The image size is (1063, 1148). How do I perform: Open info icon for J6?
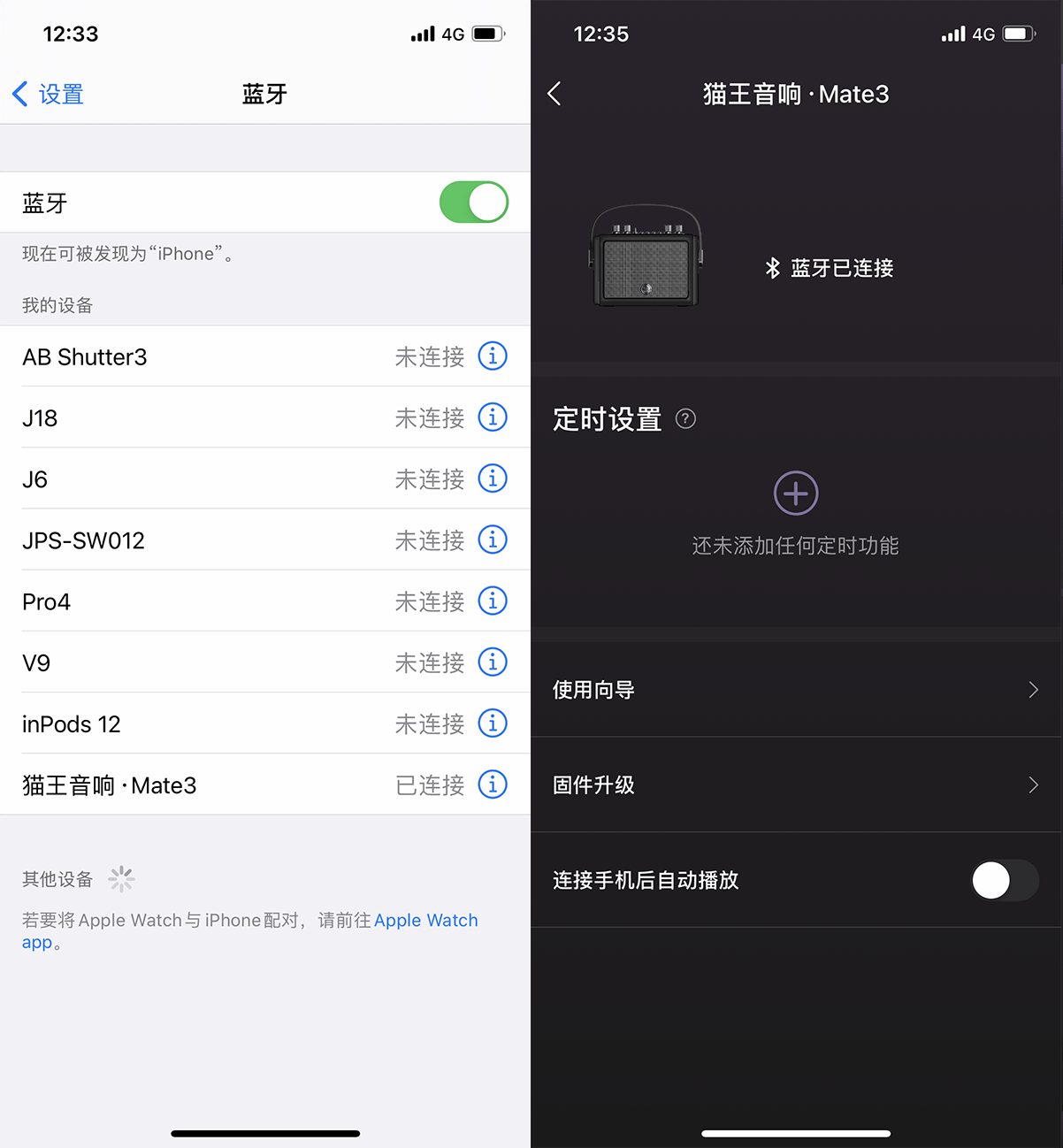493,478
